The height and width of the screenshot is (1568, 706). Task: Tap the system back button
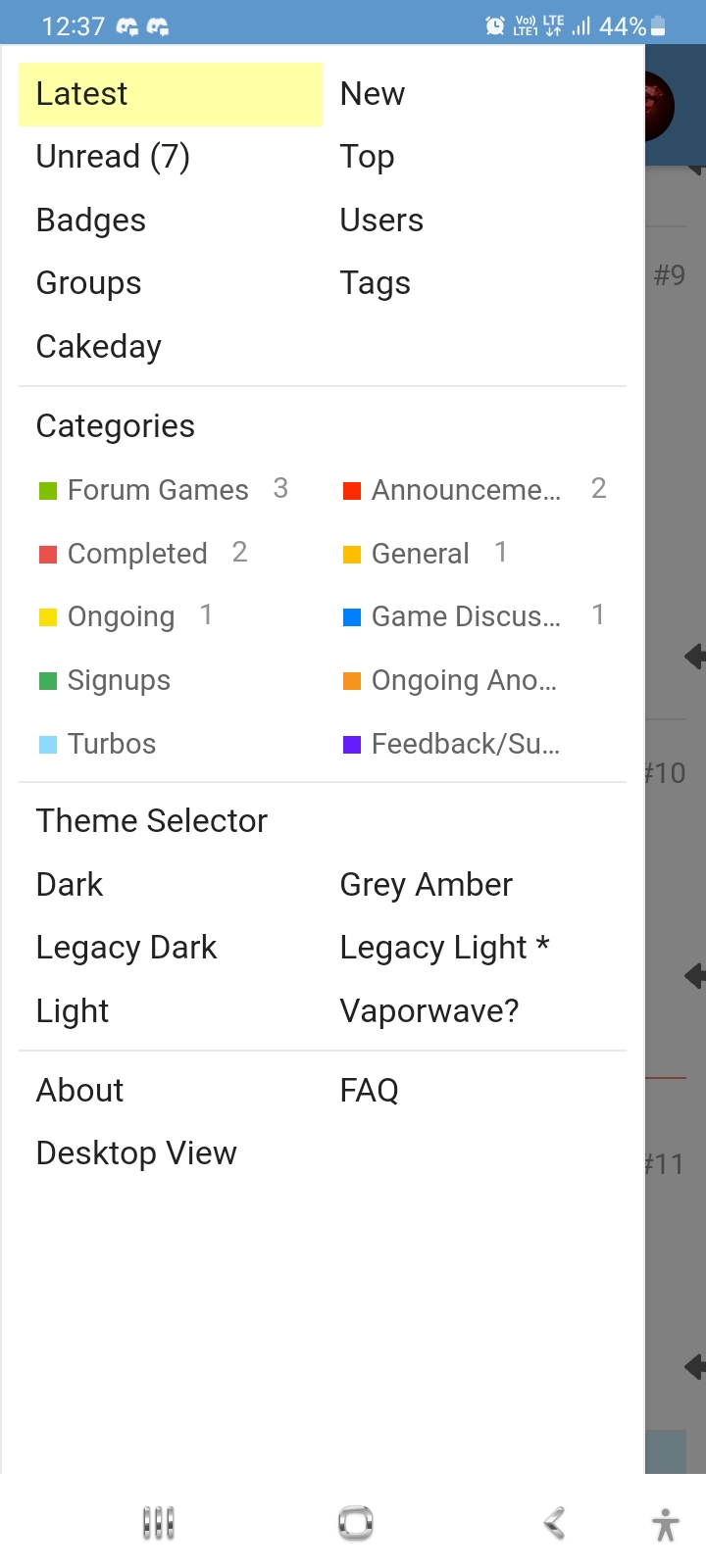point(554,1523)
